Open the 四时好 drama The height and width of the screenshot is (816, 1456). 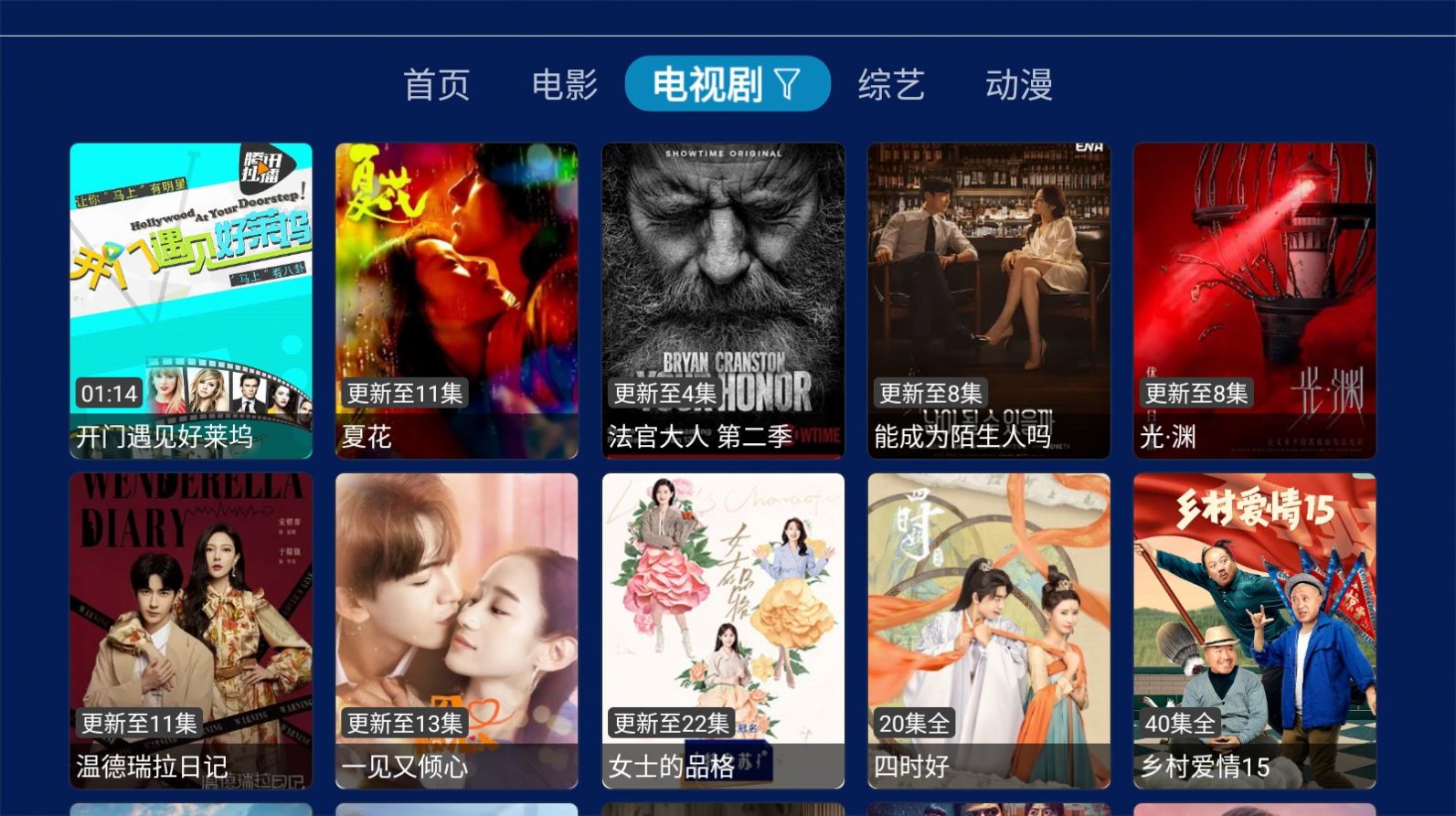(x=989, y=631)
